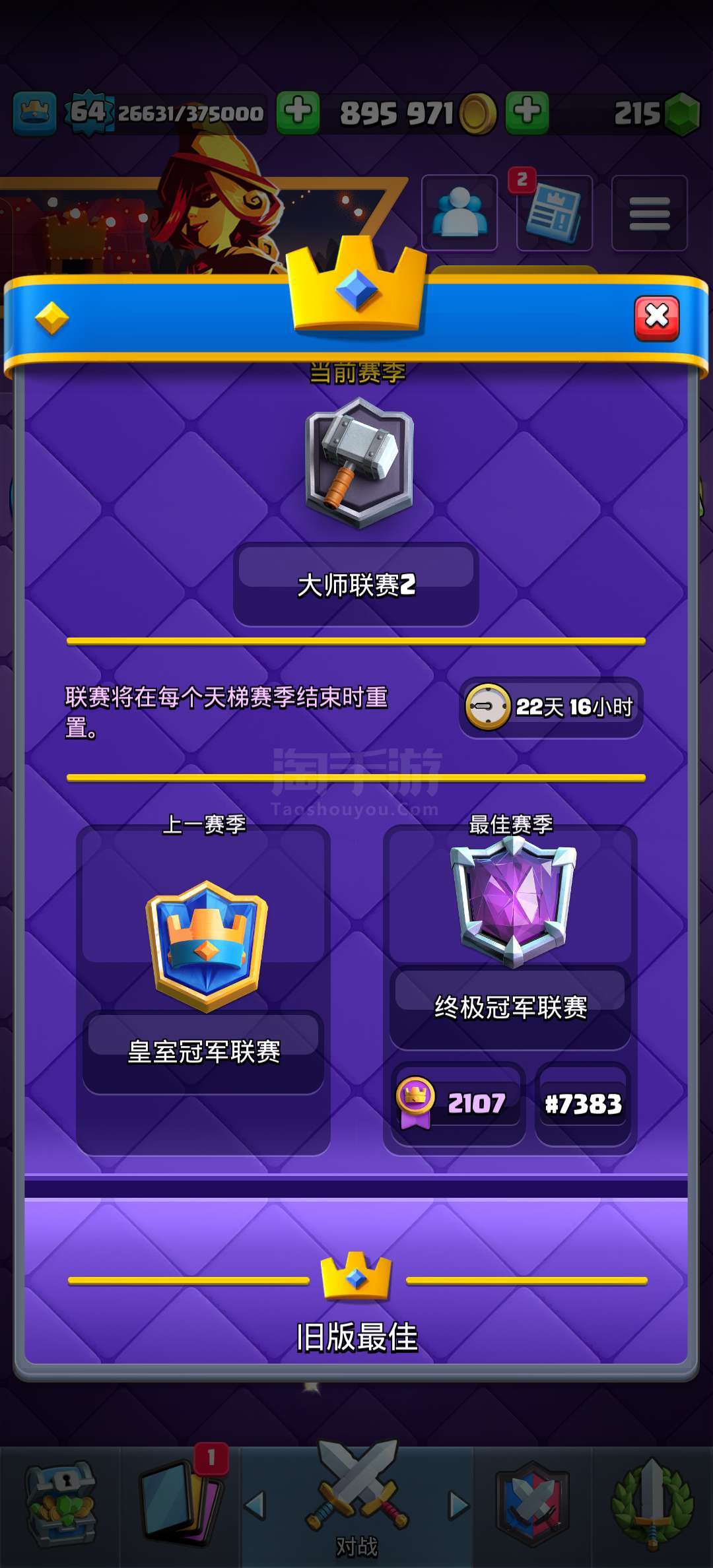Tap the plus button beside experience bar
Image resolution: width=713 pixels, height=1568 pixels.
coord(298,113)
